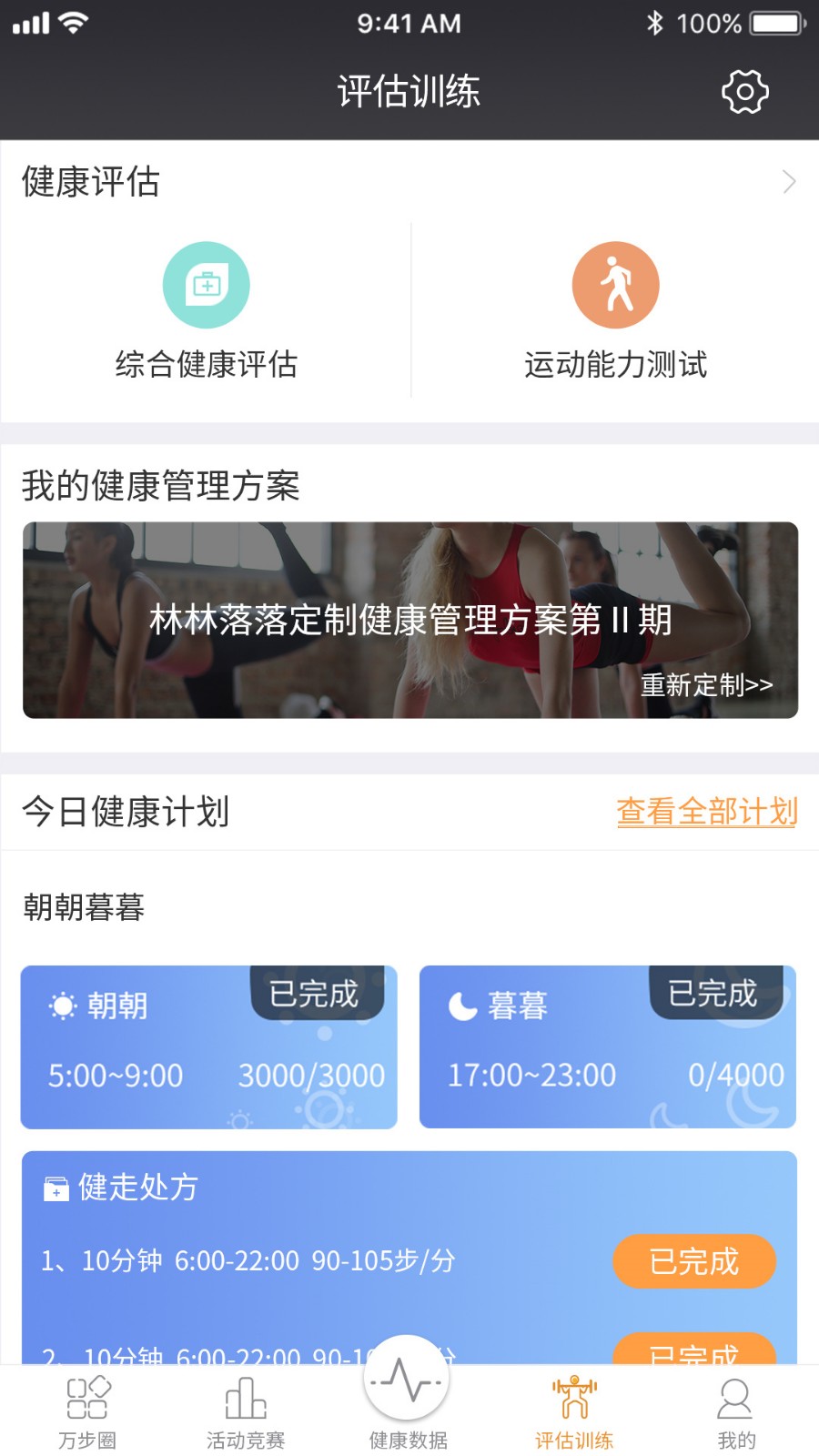The image size is (819, 1456).
Task: Open the 朝朝 5:00~9:00 card
Action: pos(208,1046)
